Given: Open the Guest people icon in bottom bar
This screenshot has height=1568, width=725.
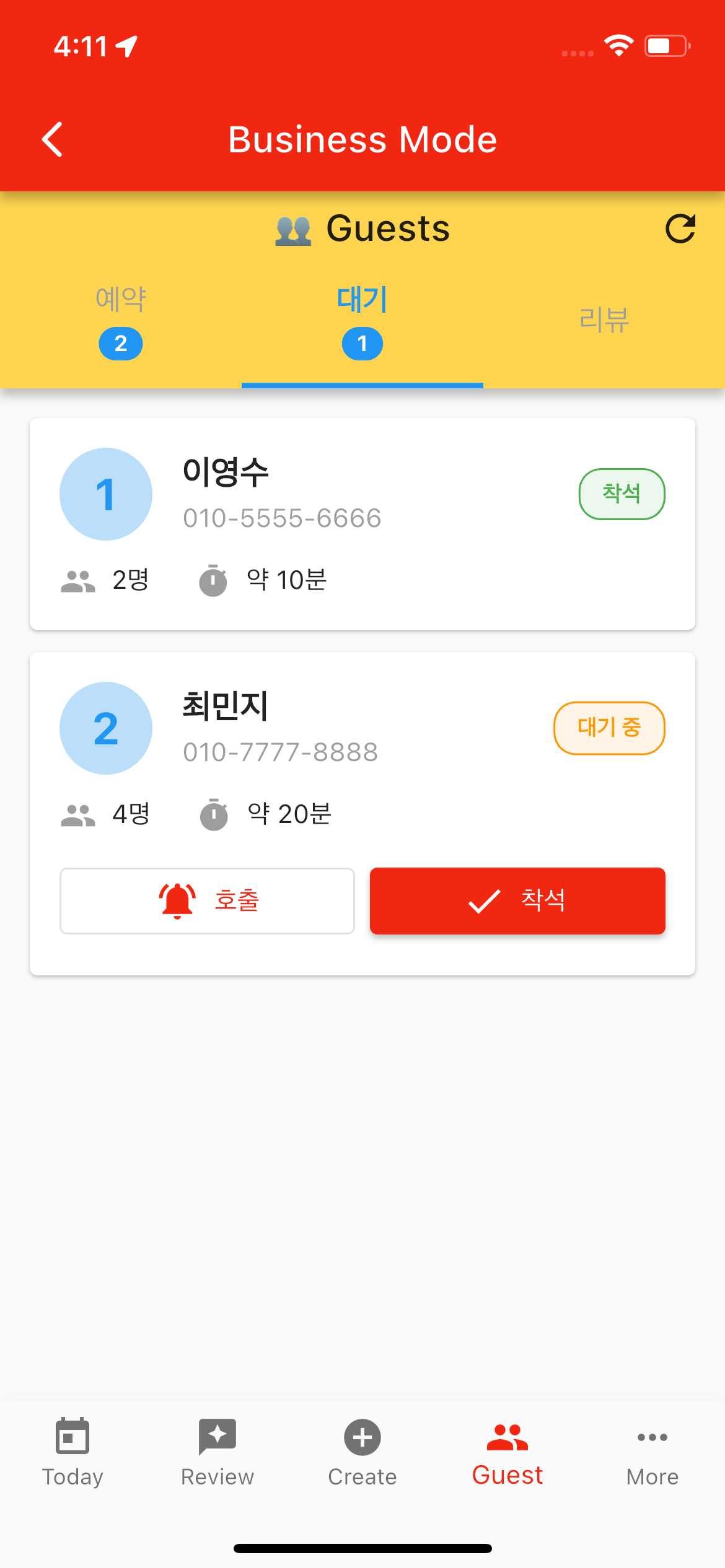Looking at the screenshot, I should [x=507, y=1437].
